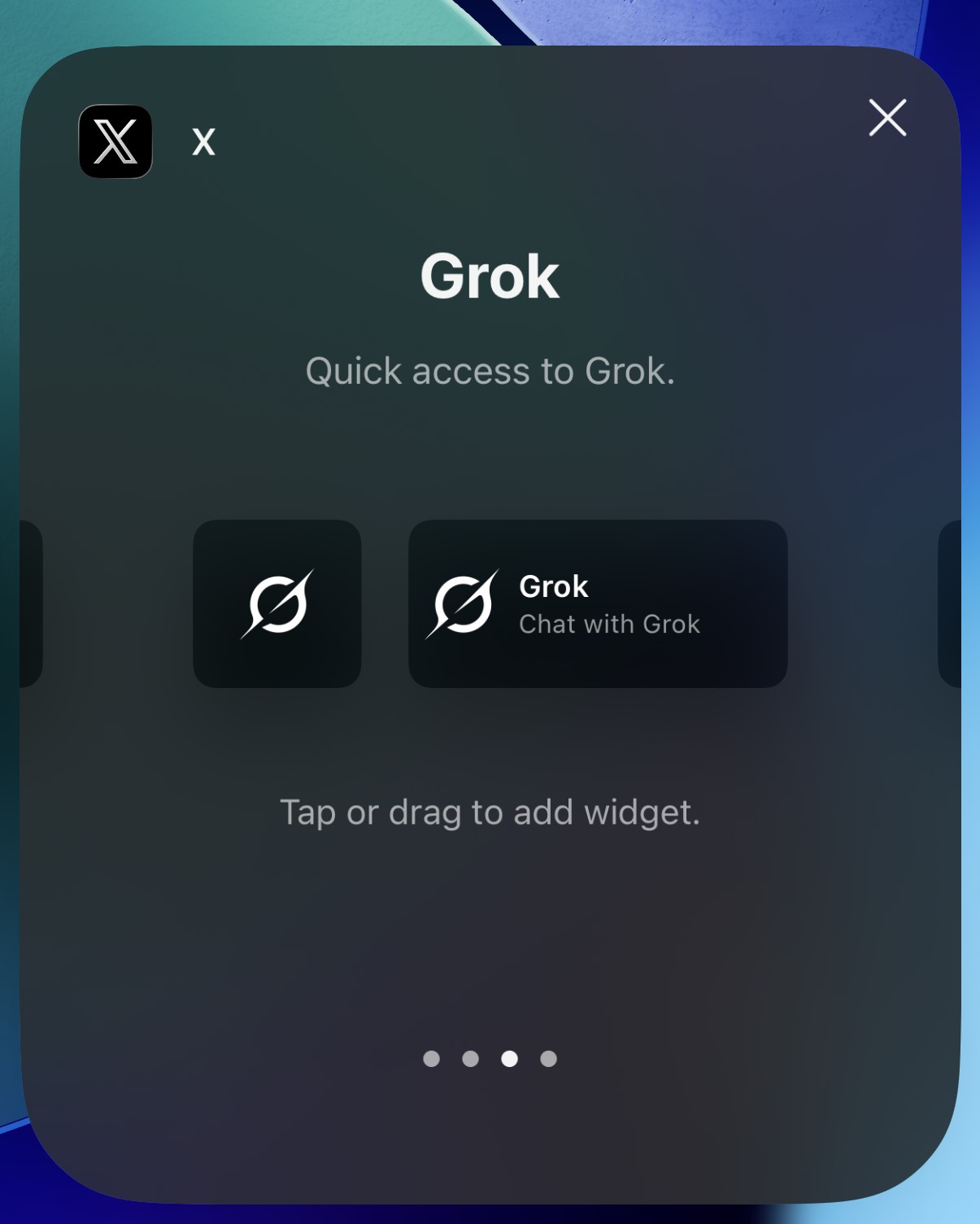This screenshot has width=980, height=1224.
Task: Tap the highlighted third page dot
Action: coord(511,1060)
